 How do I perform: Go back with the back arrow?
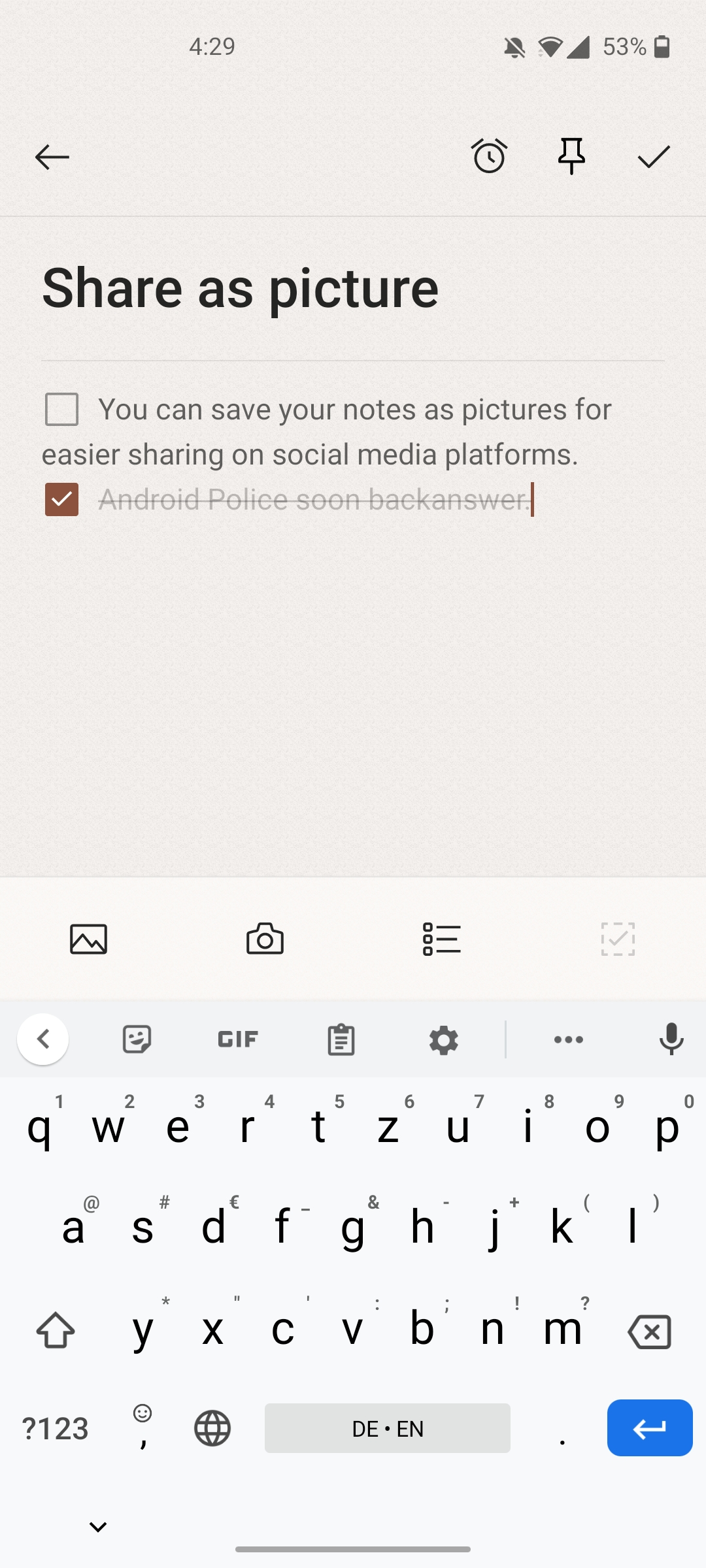(x=51, y=155)
